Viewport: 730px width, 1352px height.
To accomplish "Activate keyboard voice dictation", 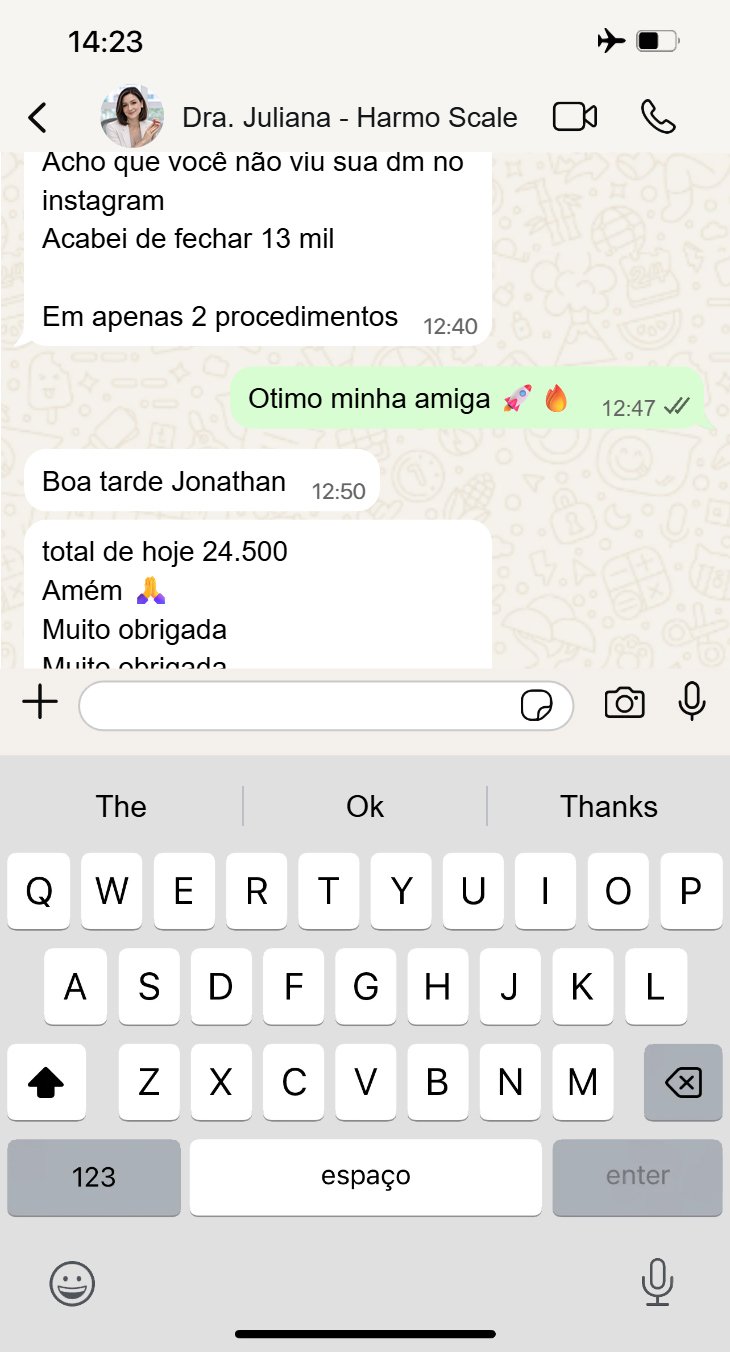I will point(657,1283).
